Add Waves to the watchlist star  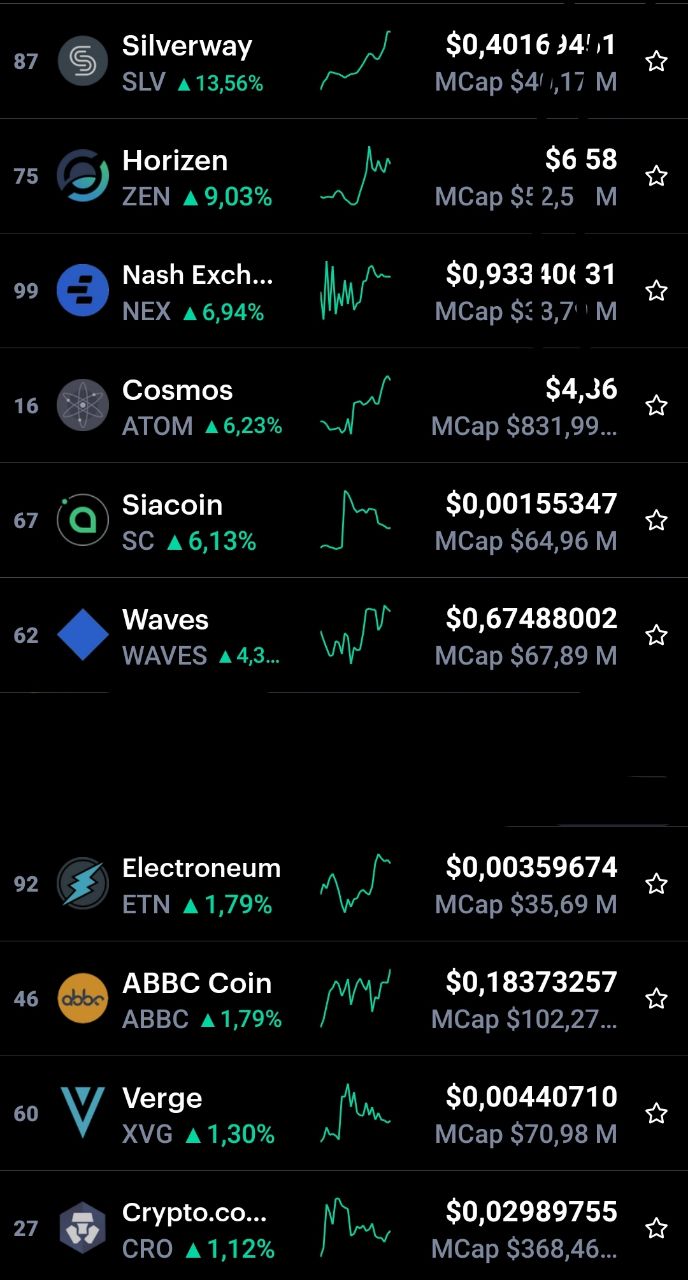(656, 635)
